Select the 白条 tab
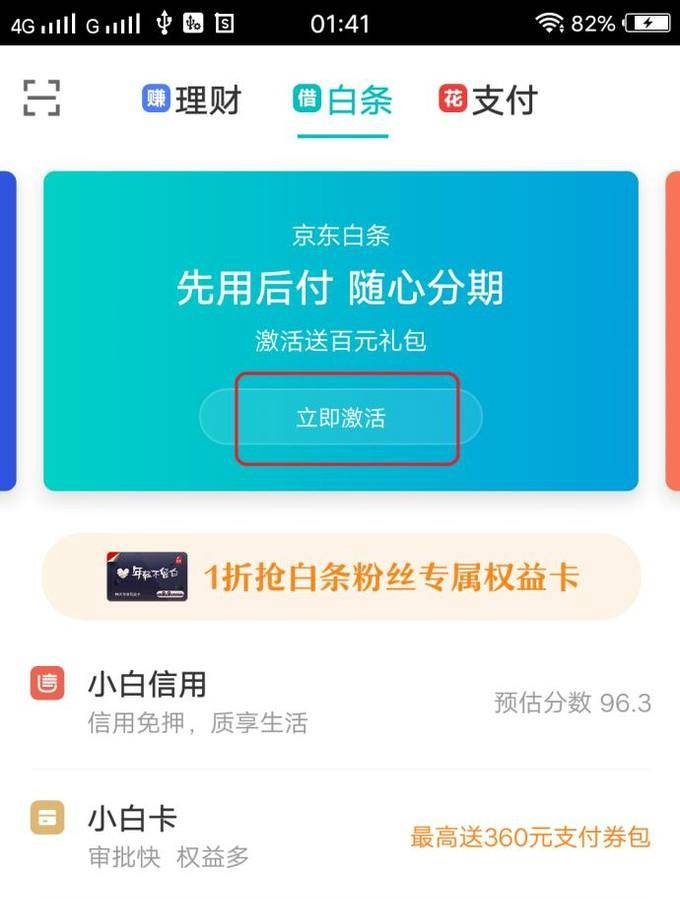The image size is (680, 899). 343,99
